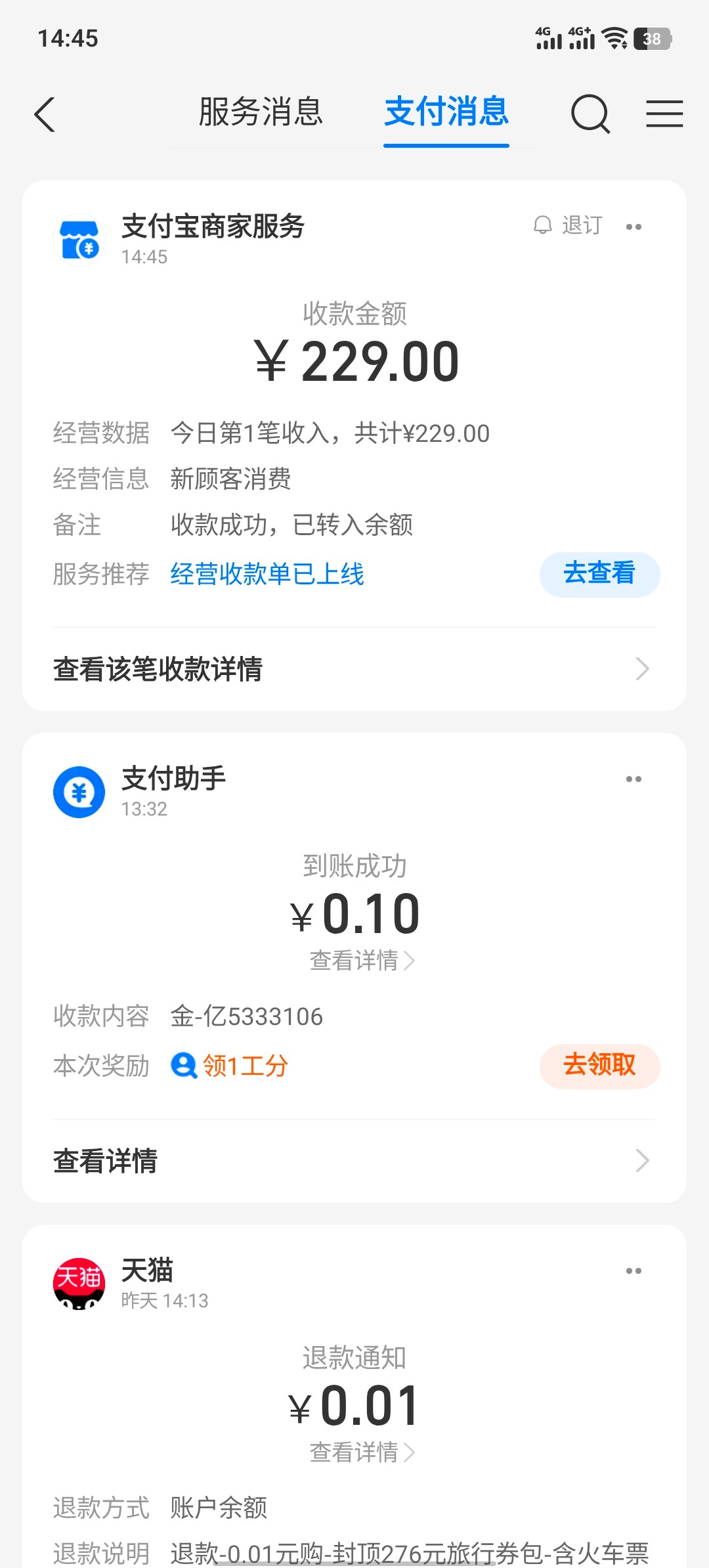This screenshot has height=1568, width=709.
Task: Open the 经营收款单已上线 link
Action: tap(267, 575)
